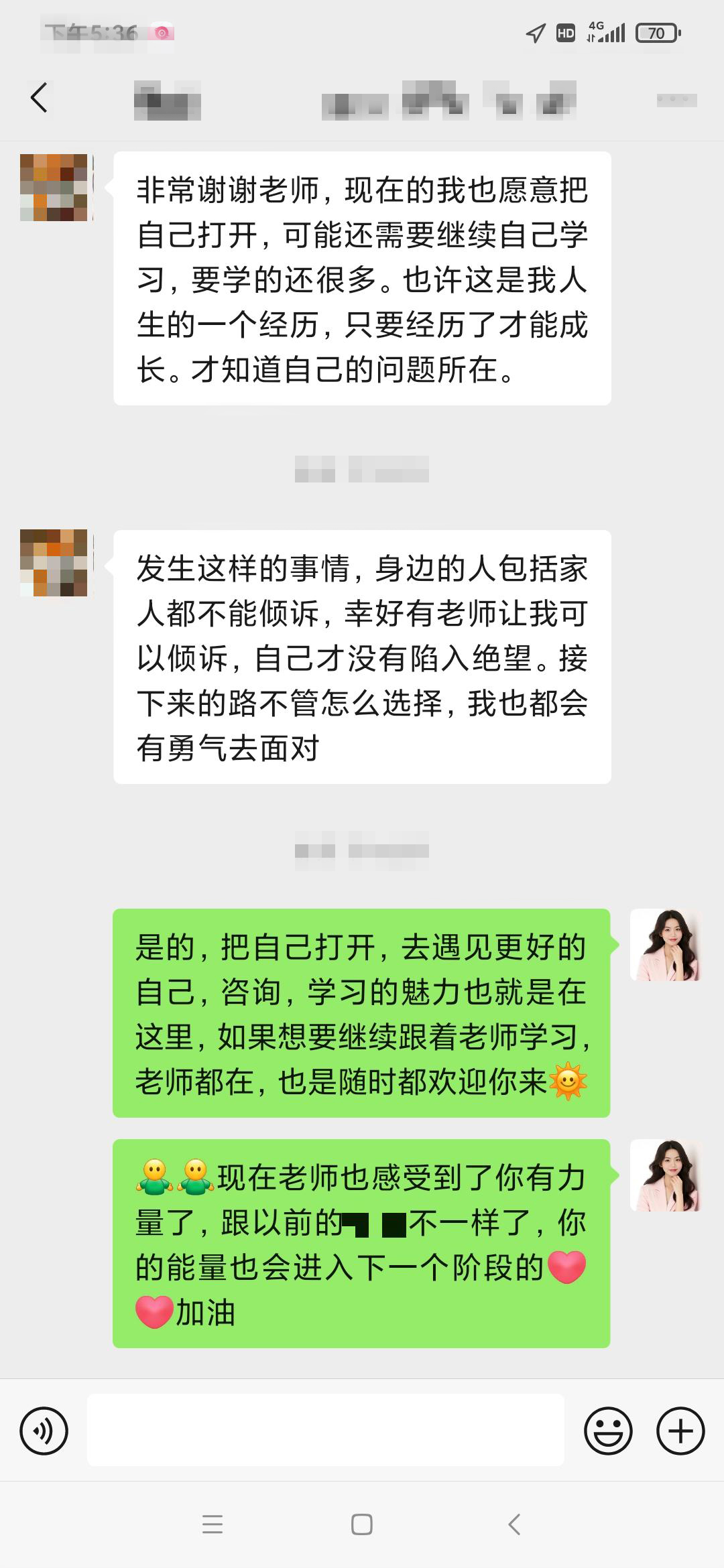Tap the system home button

tap(362, 1524)
